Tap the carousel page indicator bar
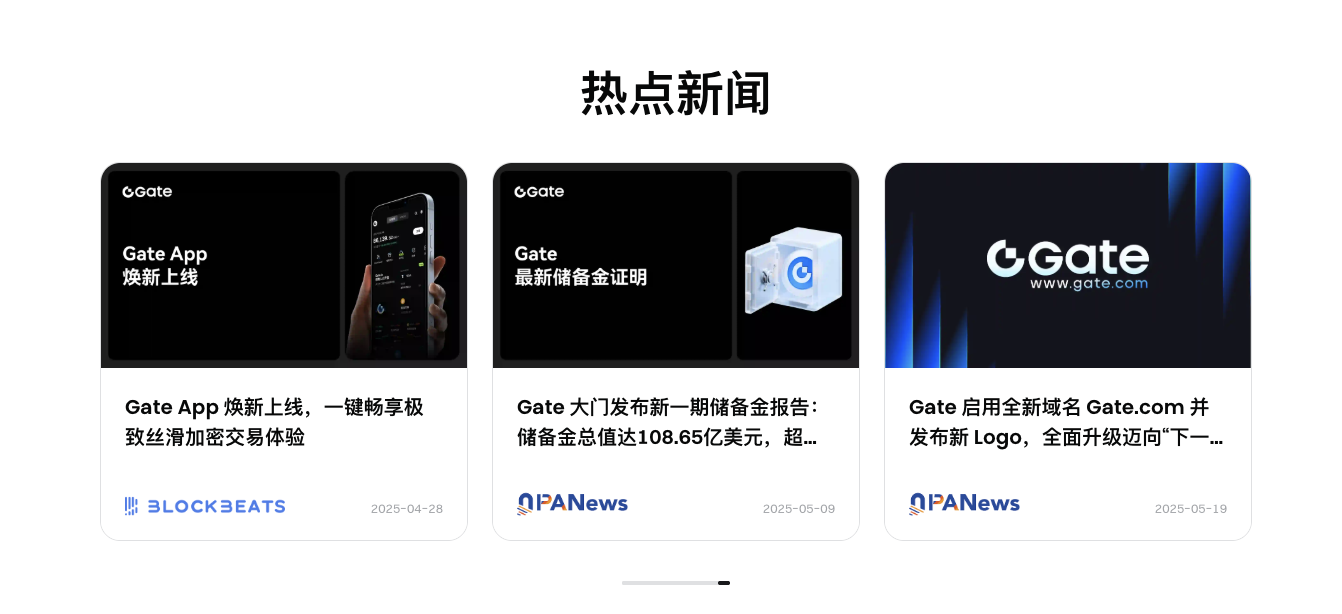This screenshot has width=1342, height=614. (675, 582)
